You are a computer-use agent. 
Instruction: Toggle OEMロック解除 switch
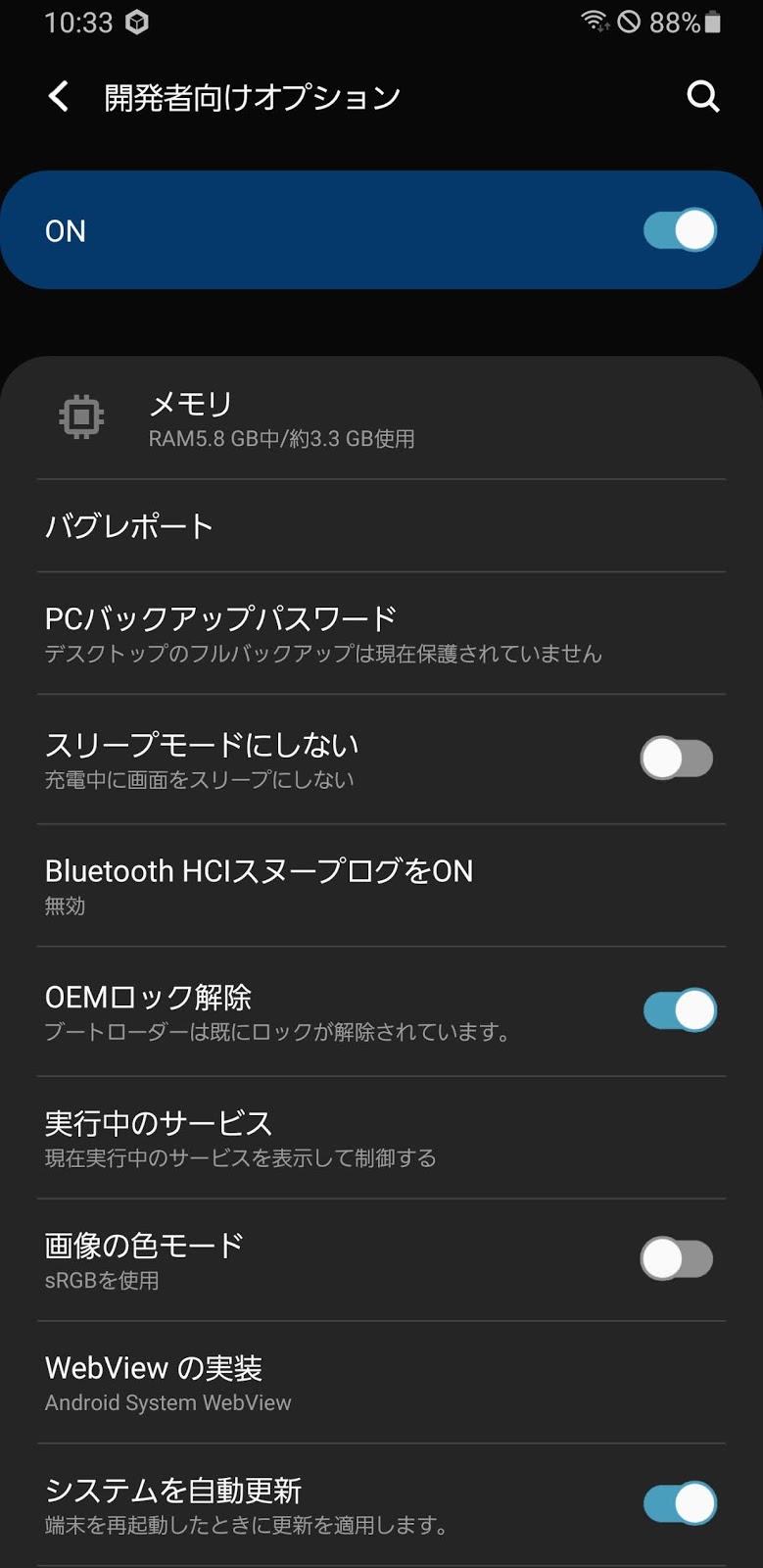(x=680, y=1010)
